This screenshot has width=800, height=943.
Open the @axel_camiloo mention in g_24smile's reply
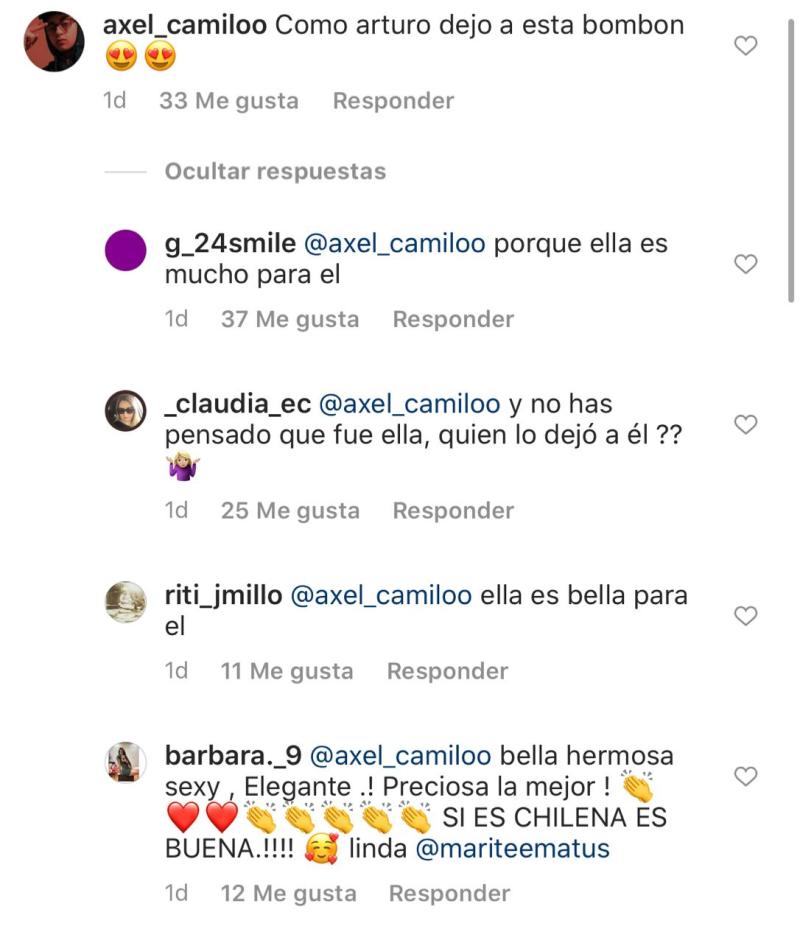tap(393, 242)
